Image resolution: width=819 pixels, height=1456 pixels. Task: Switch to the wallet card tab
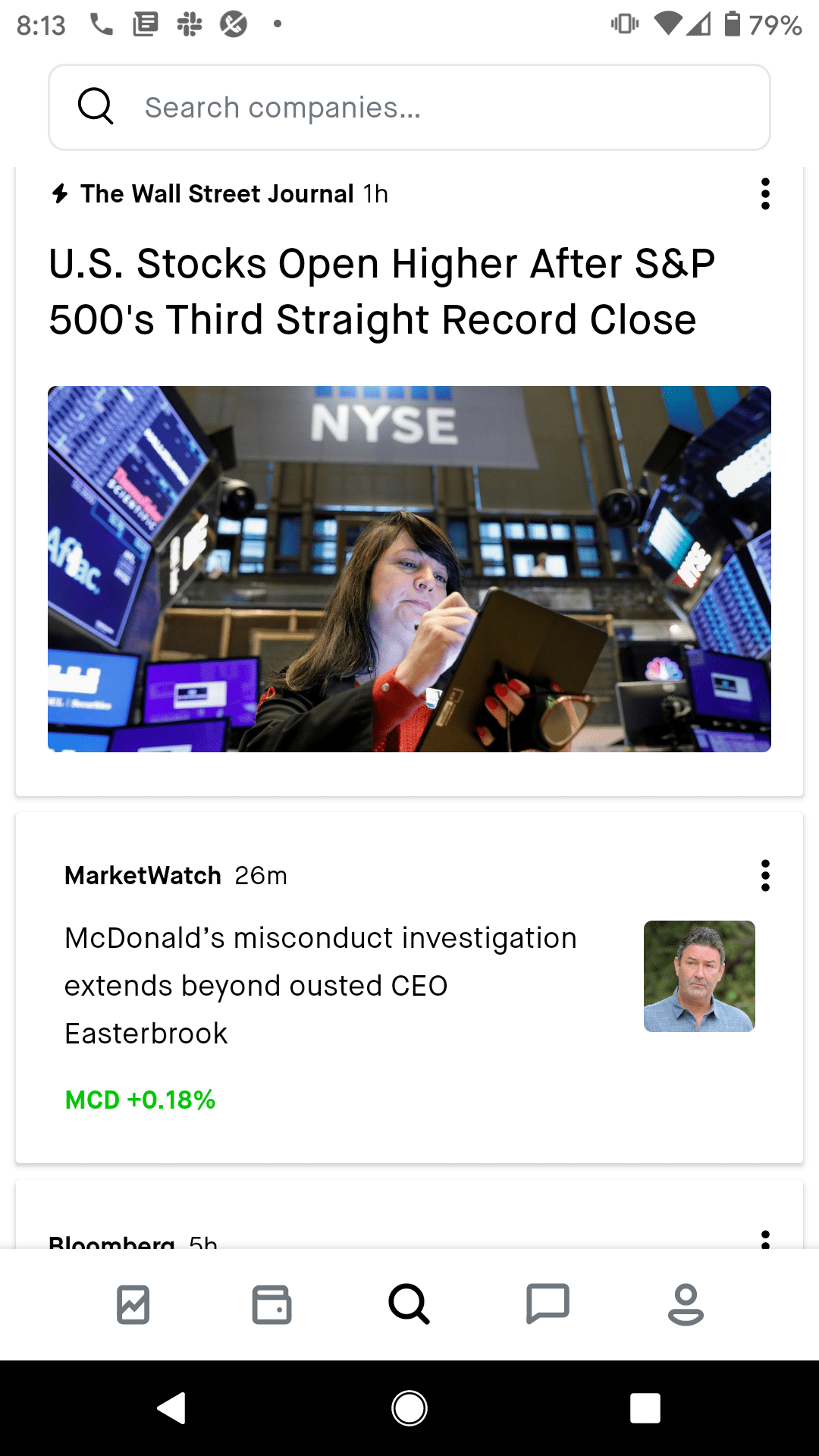click(271, 1304)
